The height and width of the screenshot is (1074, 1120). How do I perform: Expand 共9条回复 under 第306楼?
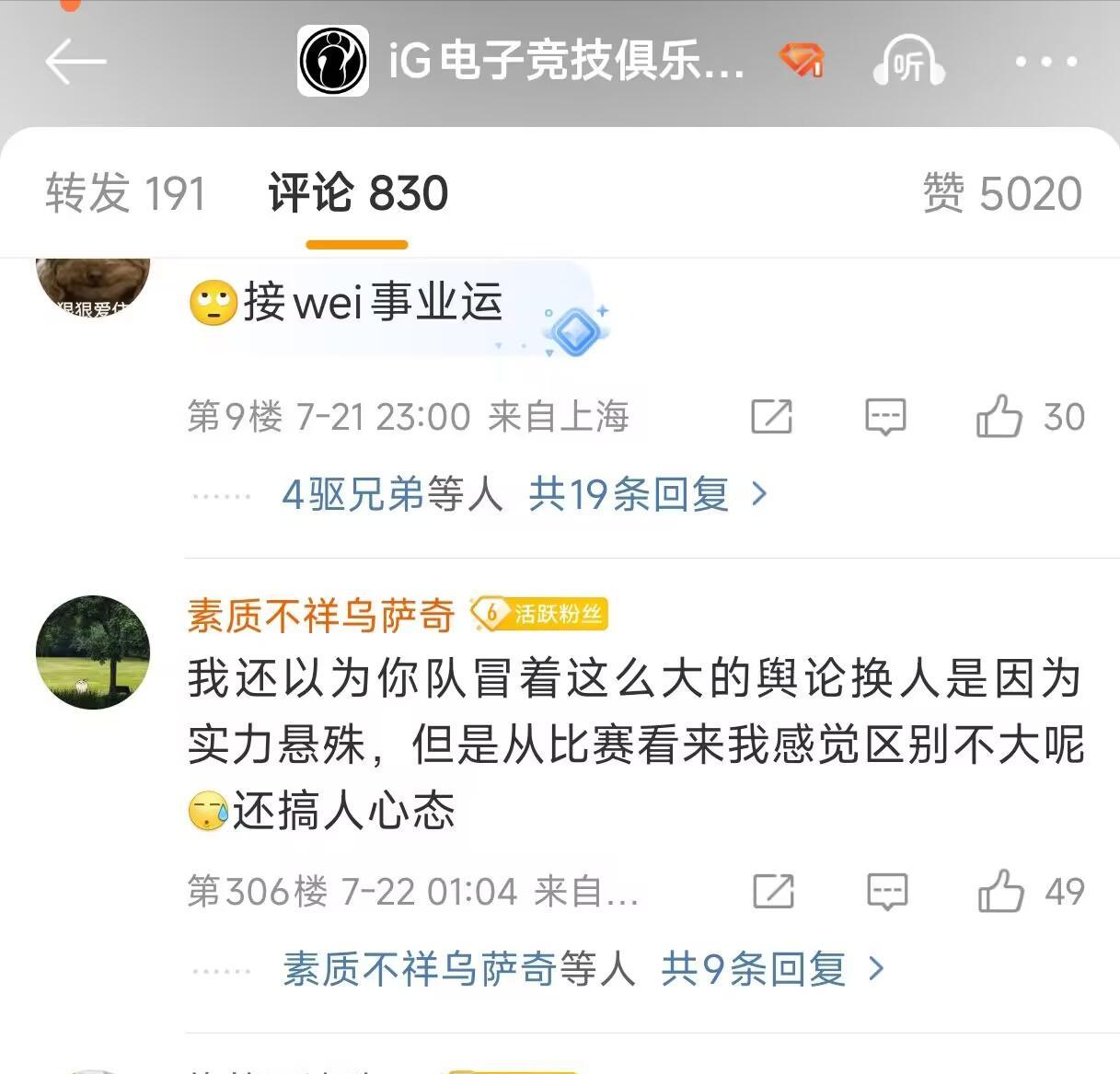click(x=771, y=969)
